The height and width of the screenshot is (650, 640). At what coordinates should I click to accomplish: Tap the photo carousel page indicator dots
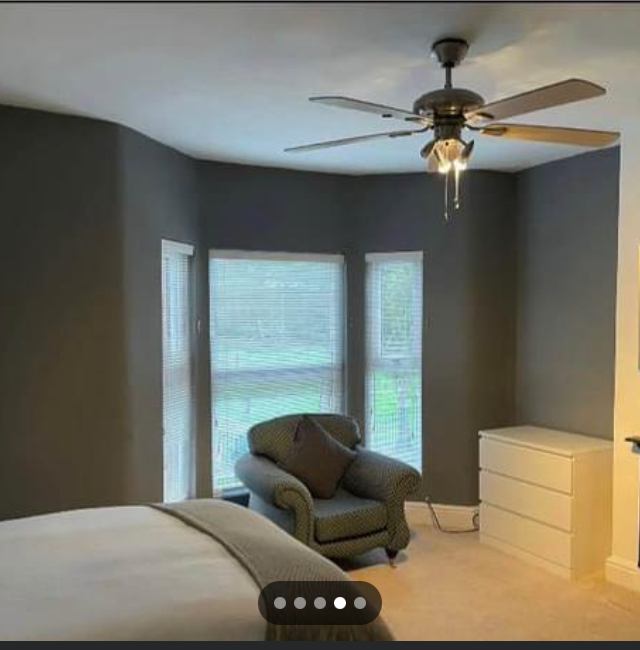[x=319, y=603]
